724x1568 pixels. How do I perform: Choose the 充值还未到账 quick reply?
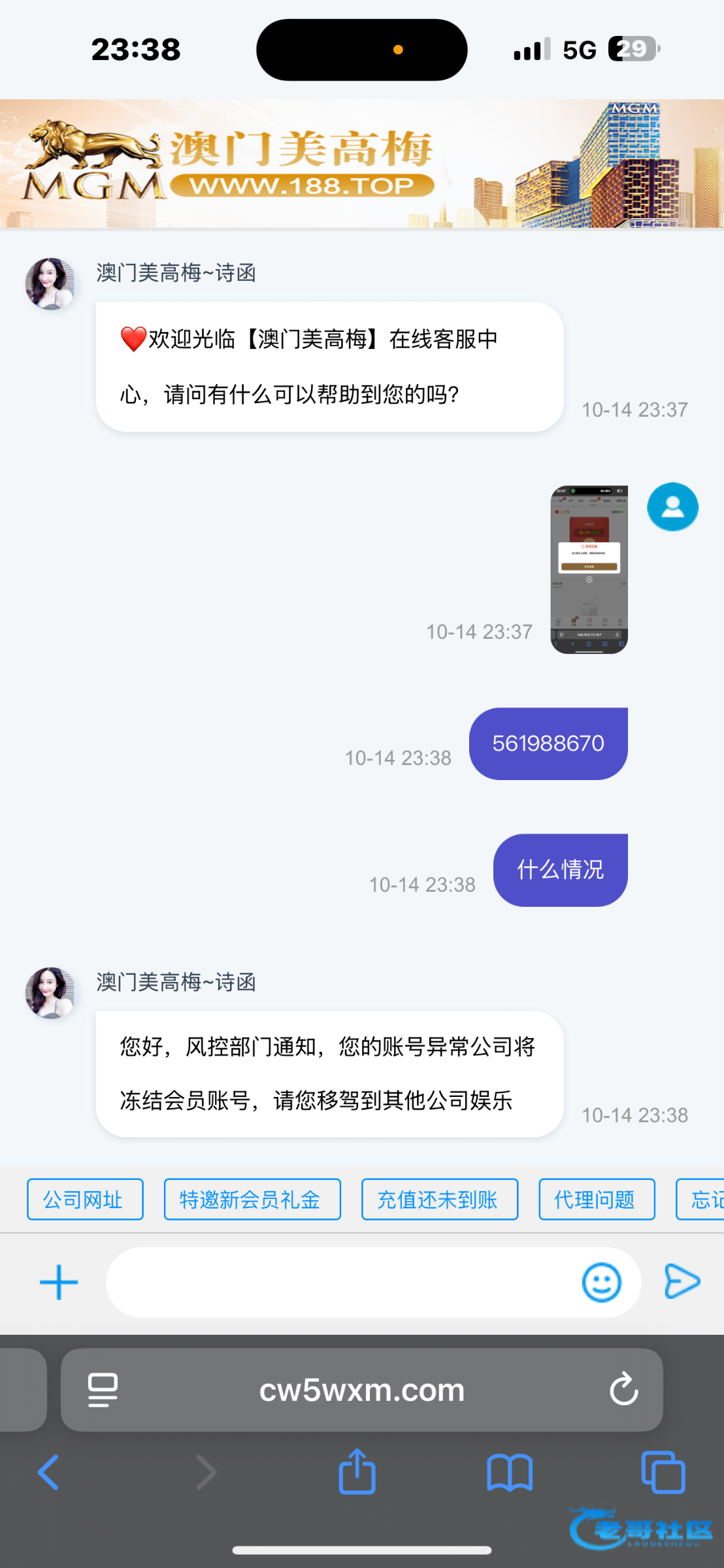tap(439, 1200)
